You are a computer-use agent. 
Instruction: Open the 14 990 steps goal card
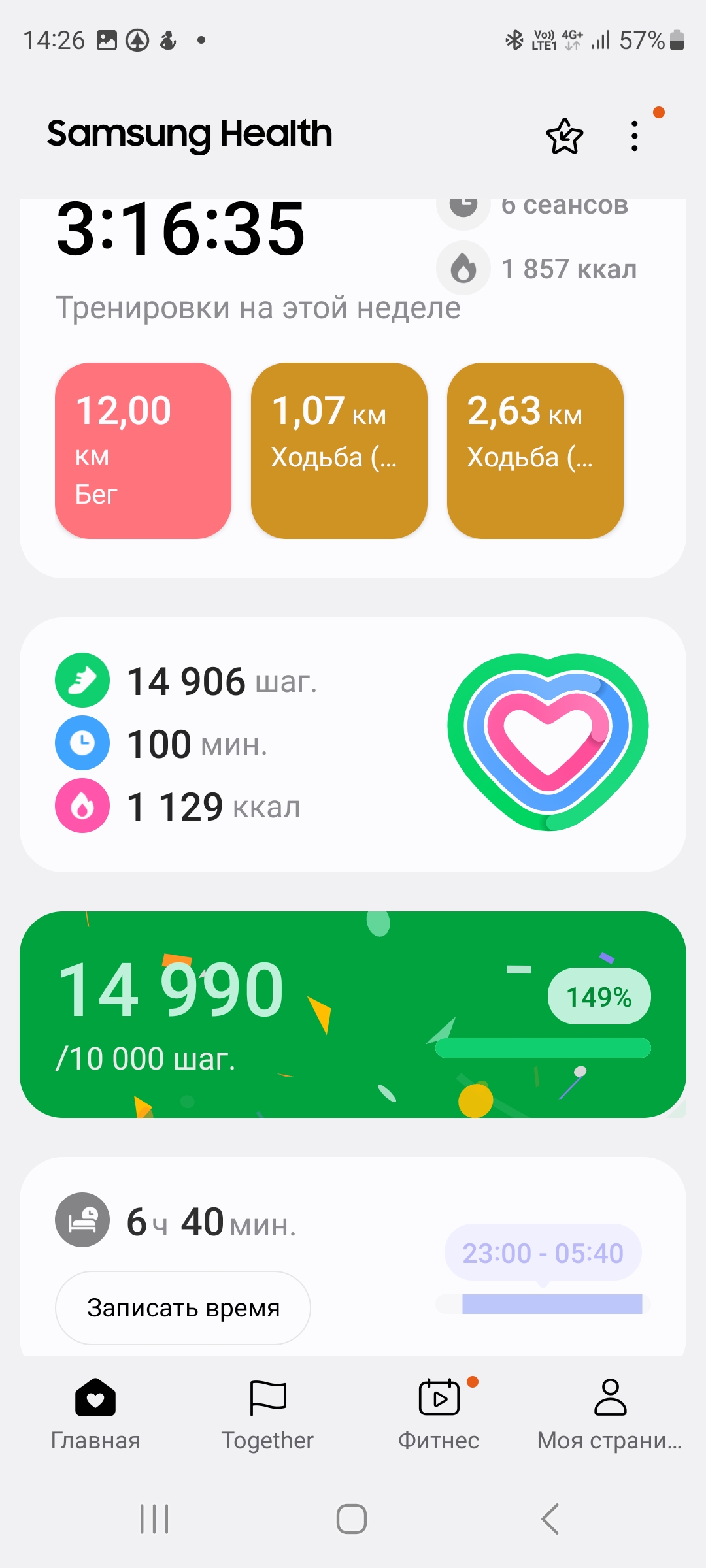[x=353, y=1014]
